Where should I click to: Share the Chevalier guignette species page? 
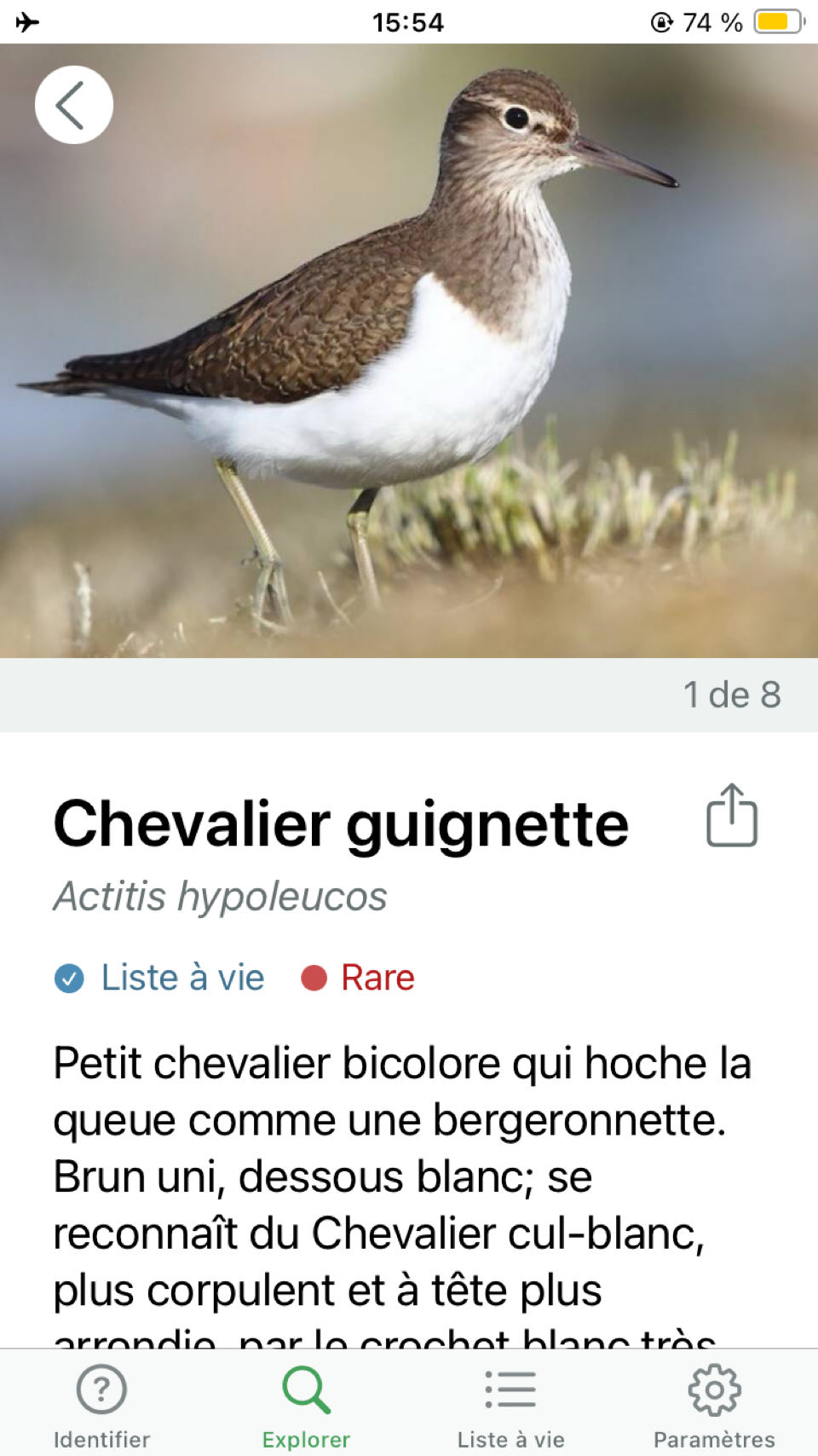(732, 816)
